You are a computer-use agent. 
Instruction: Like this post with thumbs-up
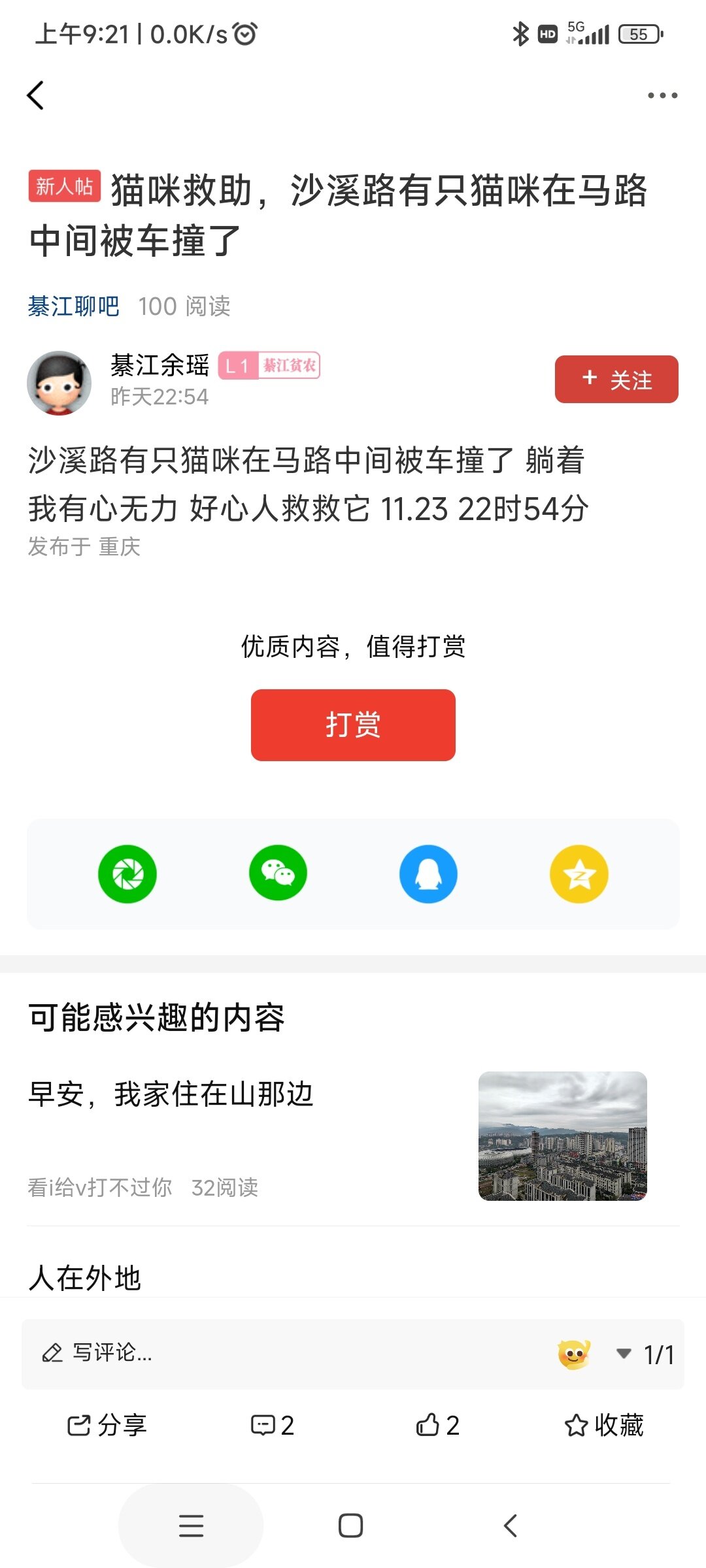click(x=438, y=1425)
